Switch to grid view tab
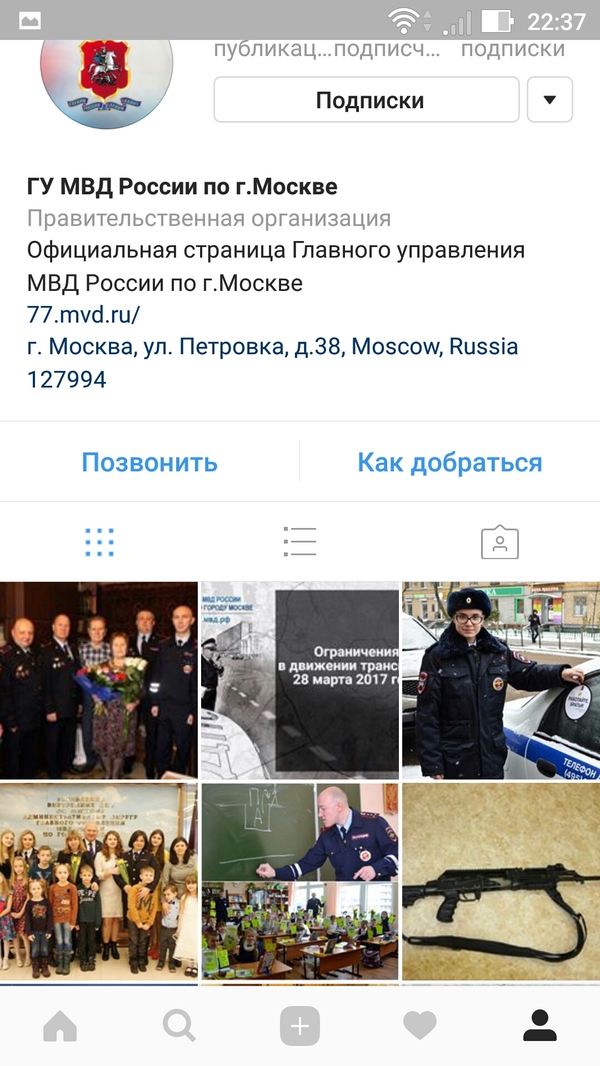The width and height of the screenshot is (600, 1066). tap(99, 542)
